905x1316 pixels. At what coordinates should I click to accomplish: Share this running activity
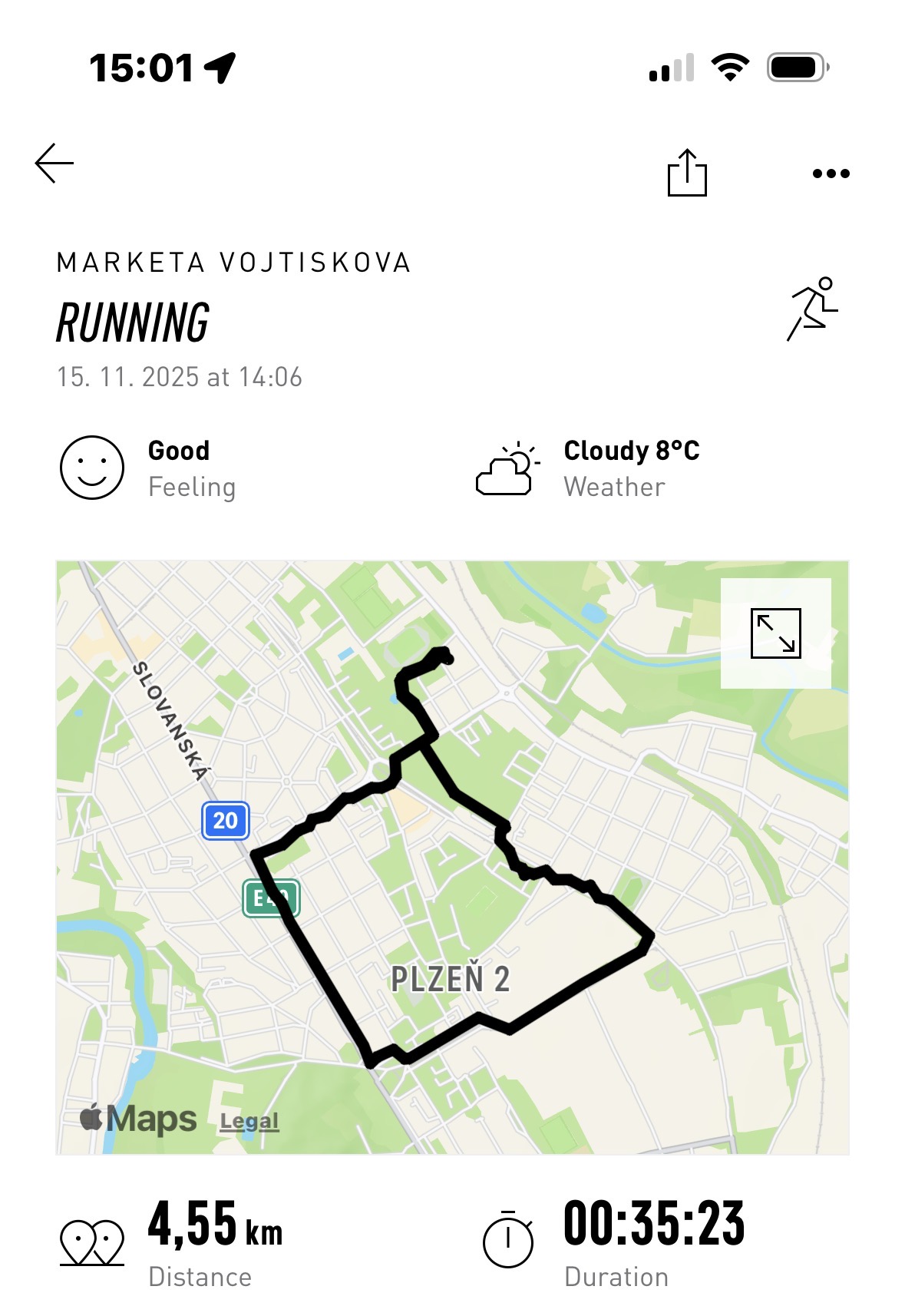click(x=686, y=173)
